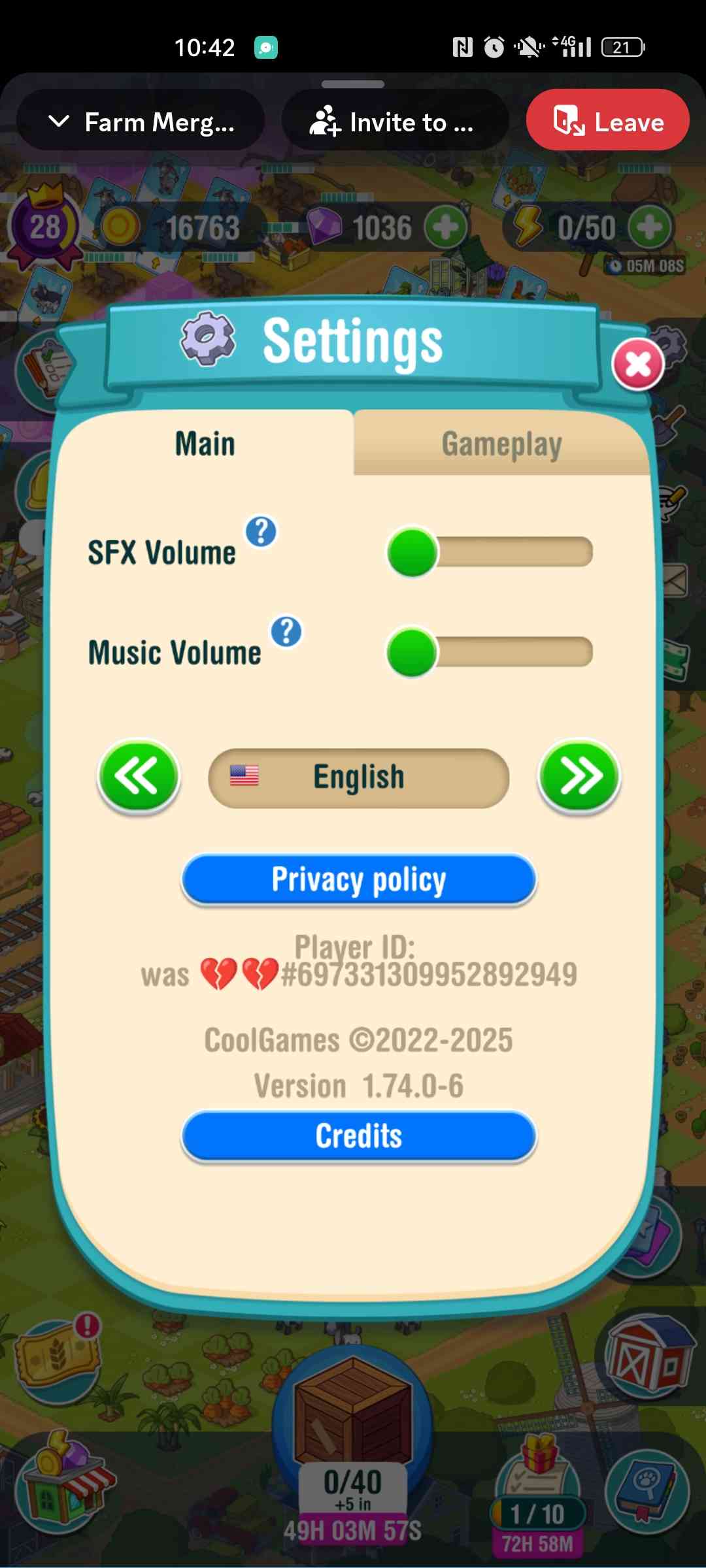The height and width of the screenshot is (1568, 706).
Task: Open the Music Volume help icon
Action: (x=286, y=632)
